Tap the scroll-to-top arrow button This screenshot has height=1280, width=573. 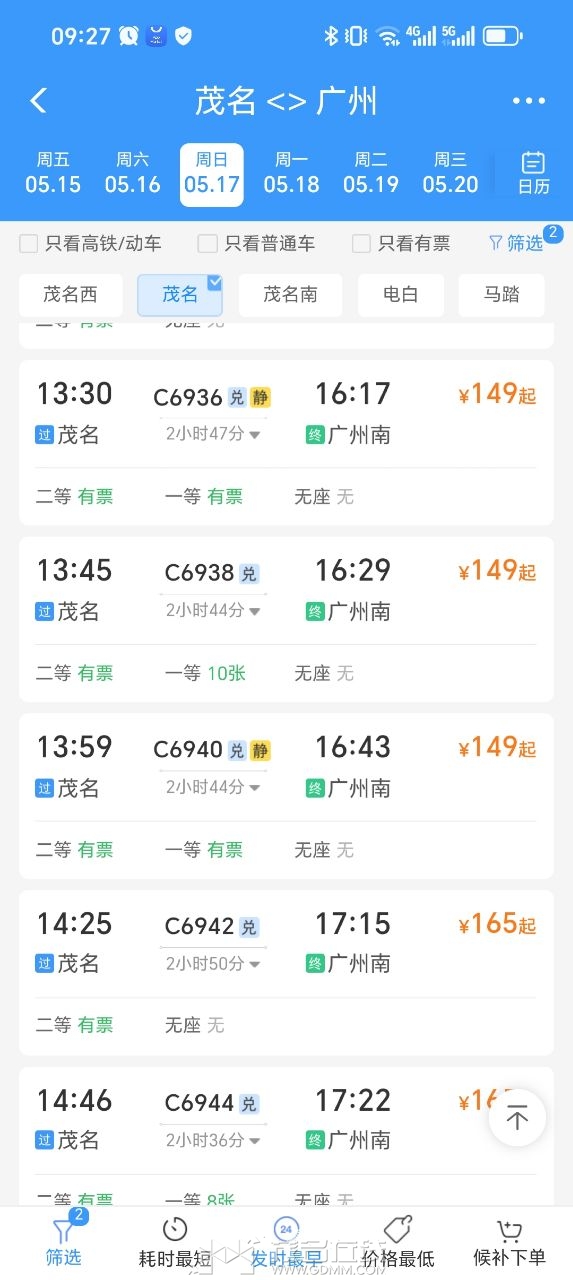pos(517,1118)
